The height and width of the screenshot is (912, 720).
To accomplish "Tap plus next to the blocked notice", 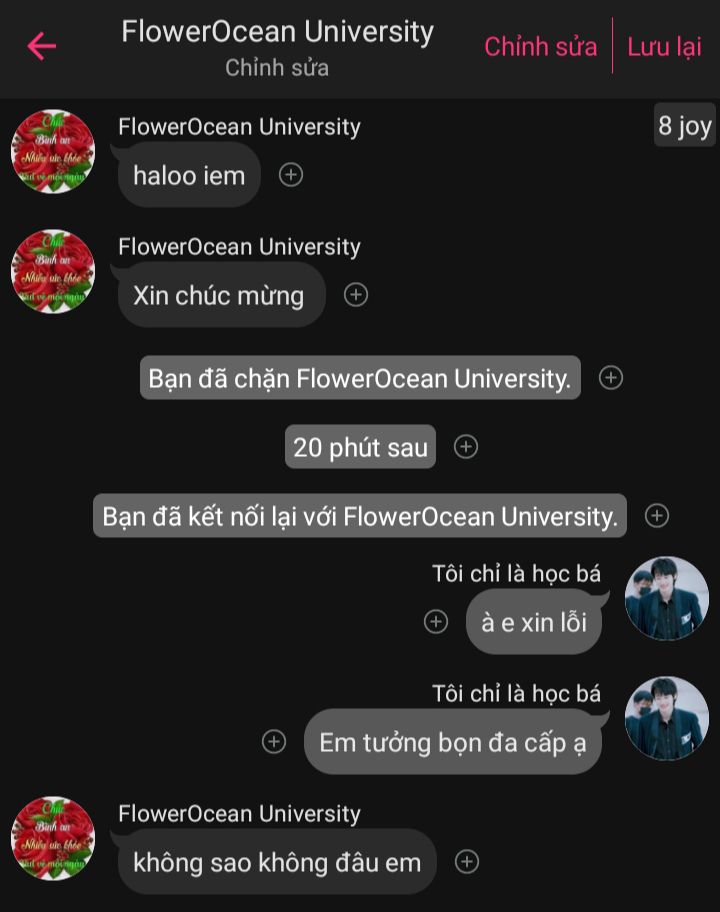I will (611, 378).
